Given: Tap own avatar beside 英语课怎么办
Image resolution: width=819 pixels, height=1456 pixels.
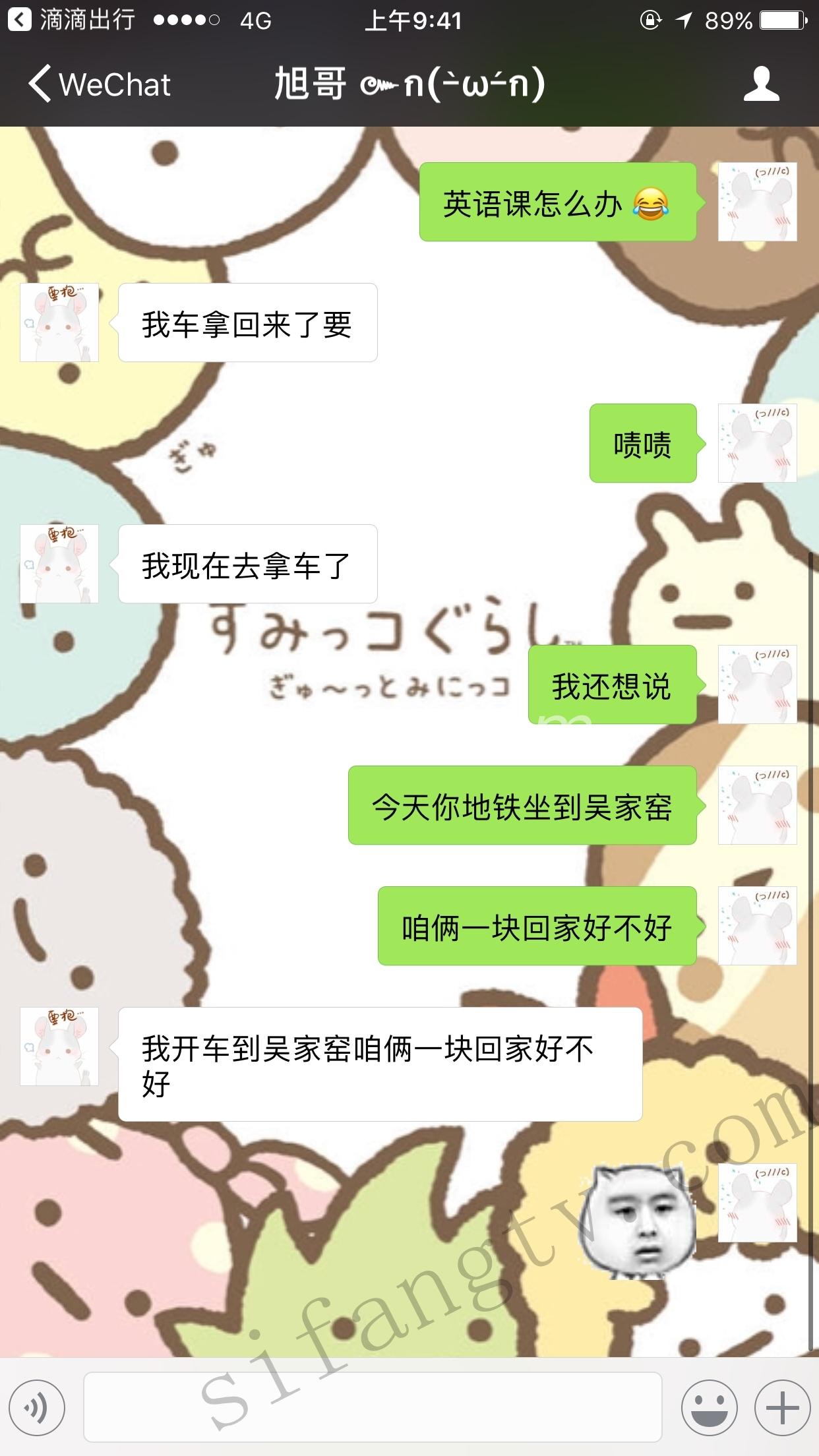Looking at the screenshot, I should pyautogui.click(x=757, y=202).
